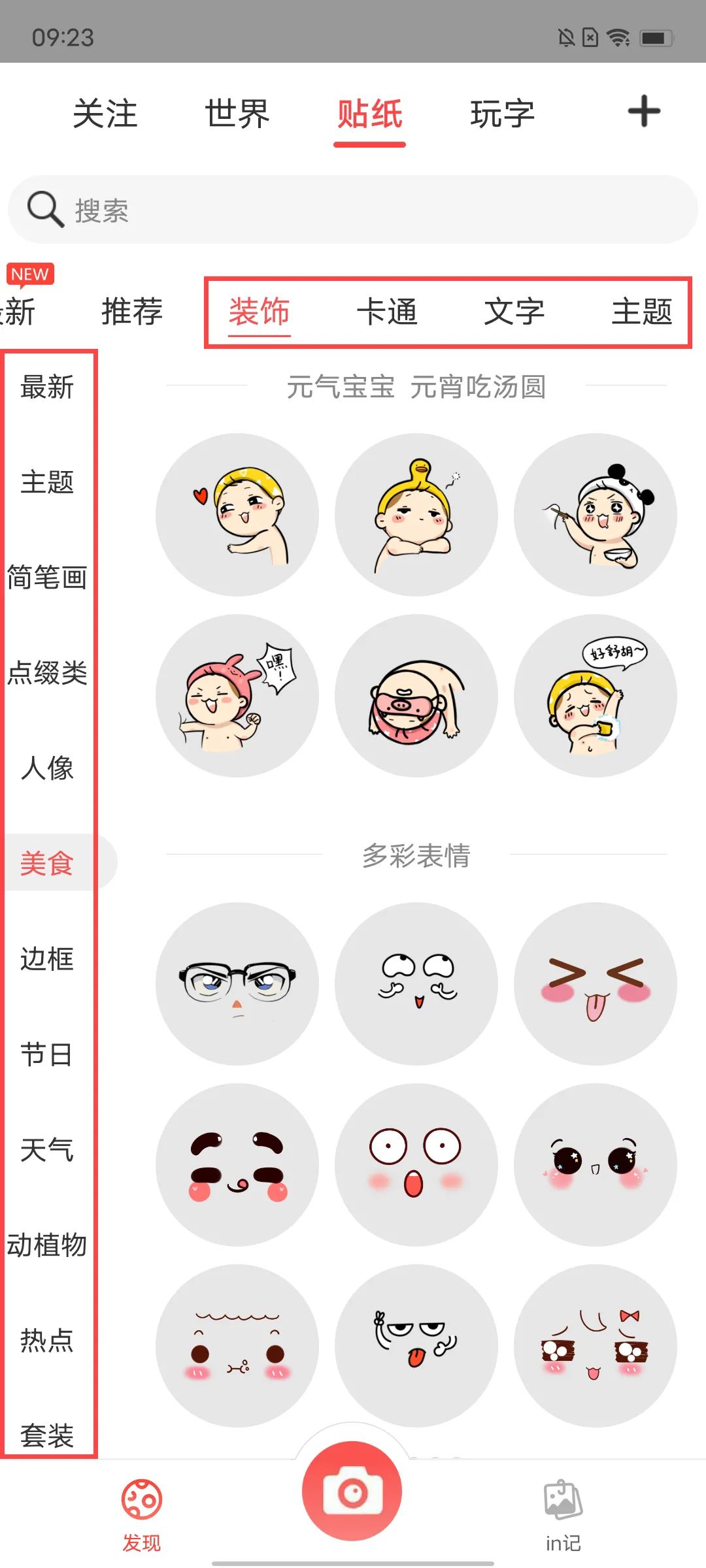The image size is (706, 1568).
Task: Select the surprised wide-eyed face sticker
Action: click(x=416, y=1163)
